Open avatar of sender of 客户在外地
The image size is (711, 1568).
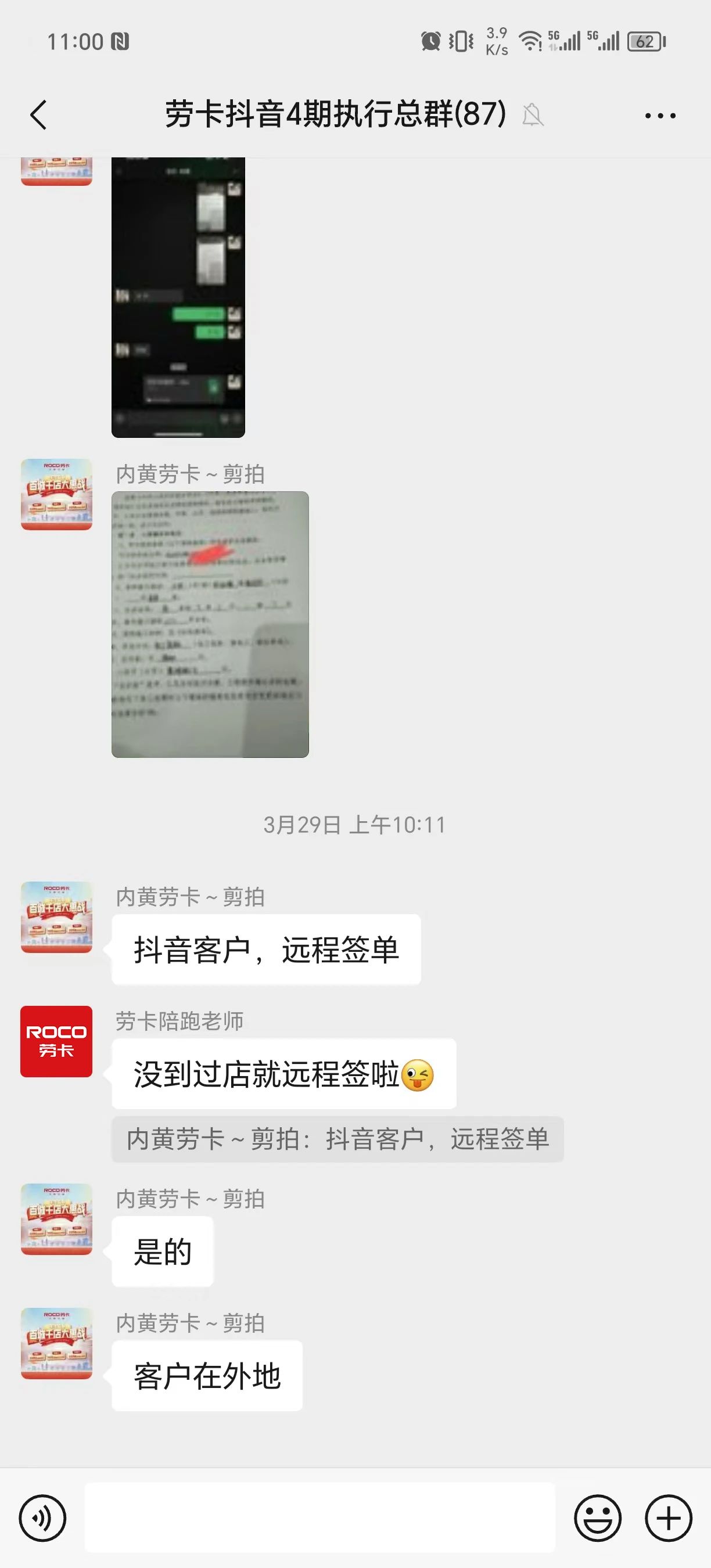pyautogui.click(x=56, y=1343)
